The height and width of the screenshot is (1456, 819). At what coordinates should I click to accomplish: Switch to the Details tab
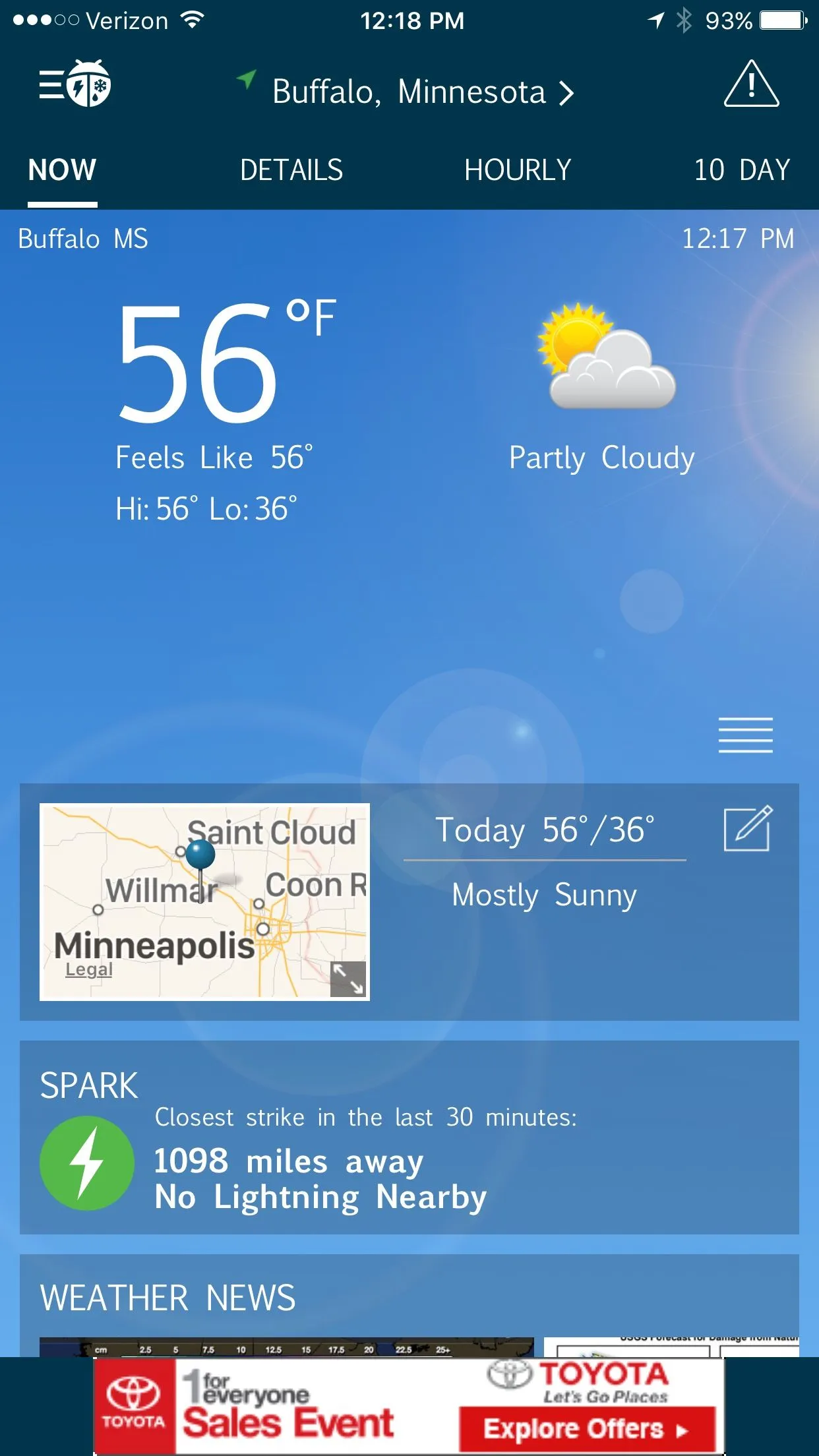pyautogui.click(x=291, y=170)
